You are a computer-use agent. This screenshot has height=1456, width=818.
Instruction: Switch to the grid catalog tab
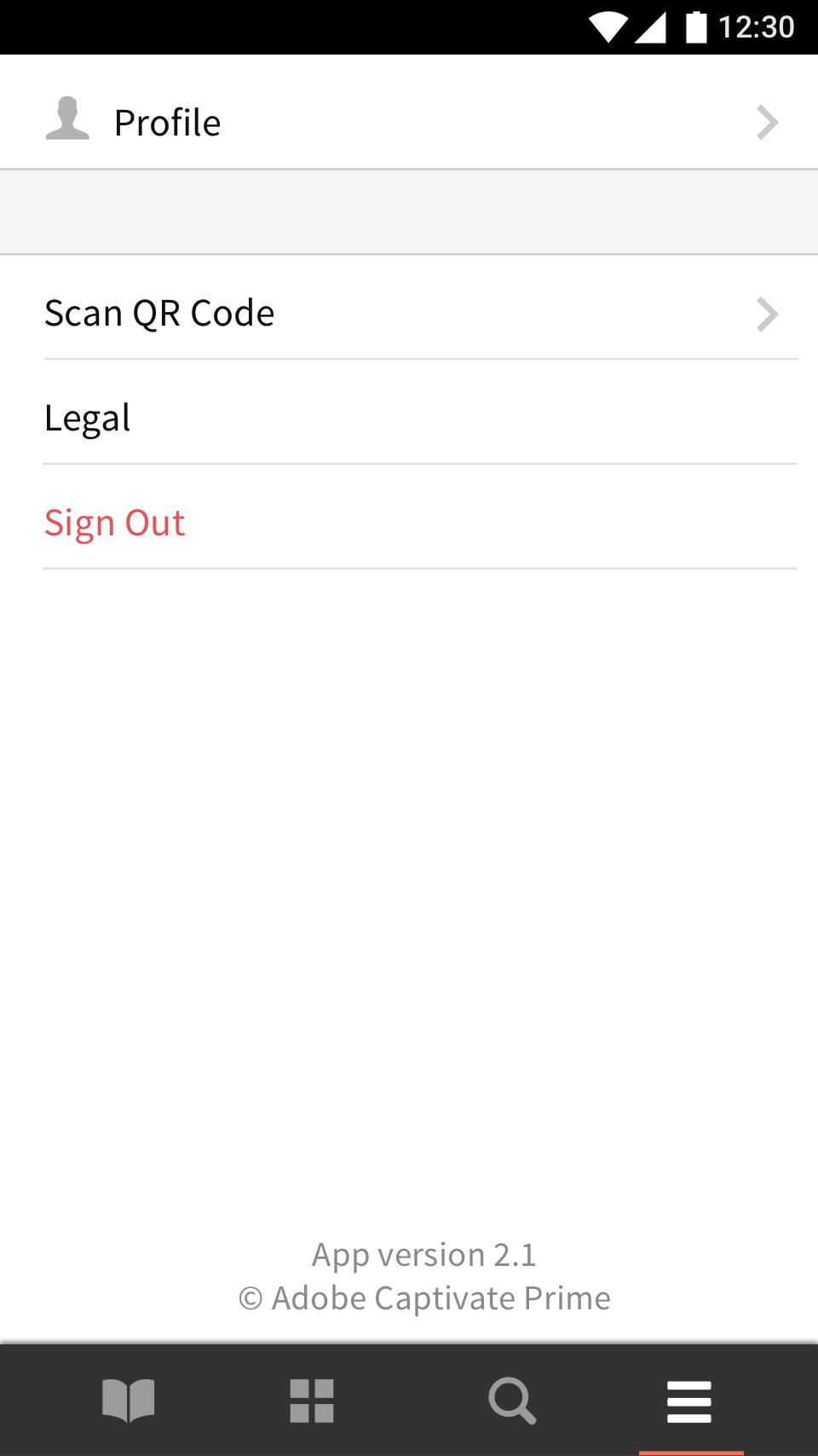pos(312,1401)
